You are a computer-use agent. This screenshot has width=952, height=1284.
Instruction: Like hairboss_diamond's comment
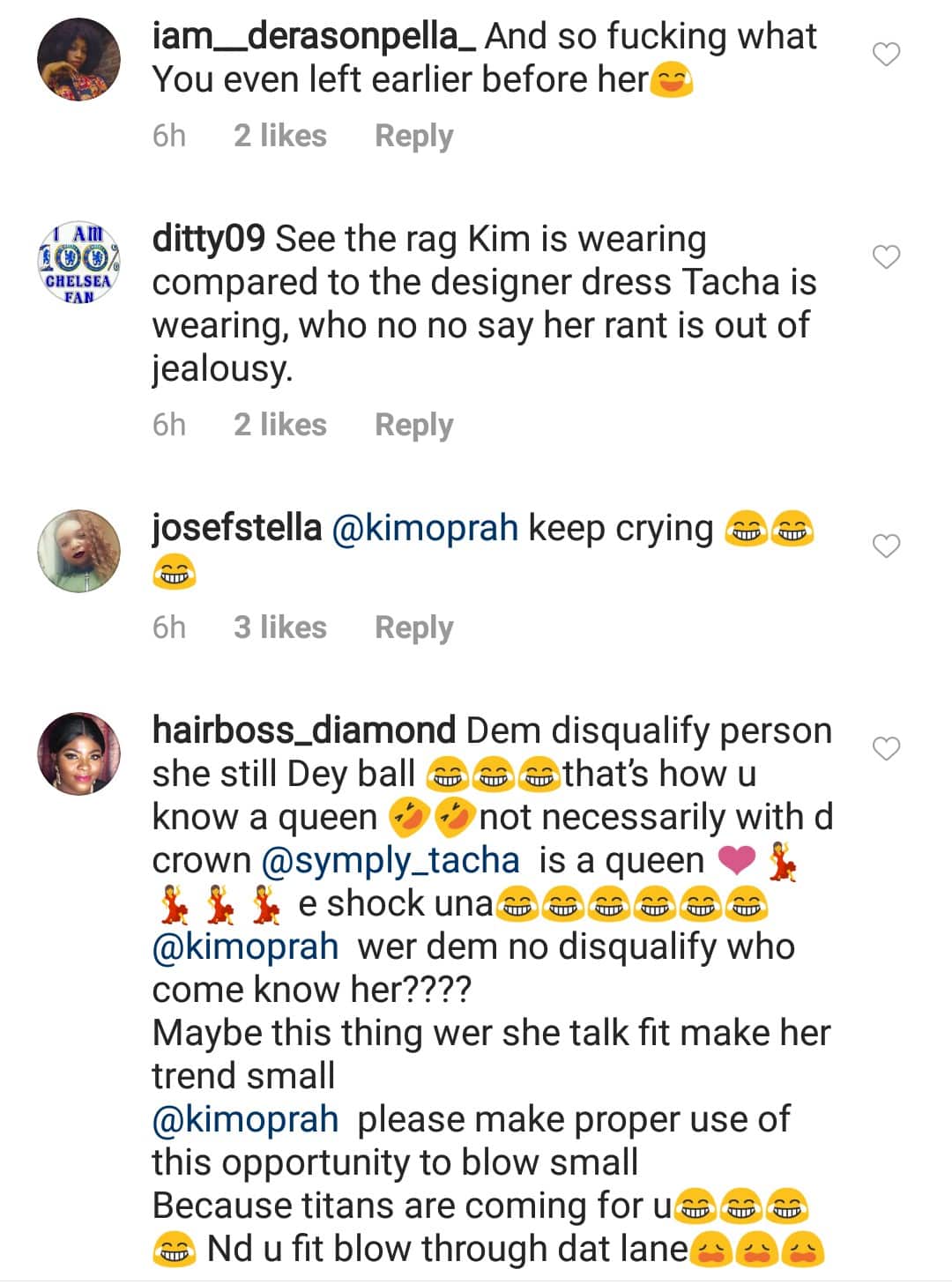(886, 748)
